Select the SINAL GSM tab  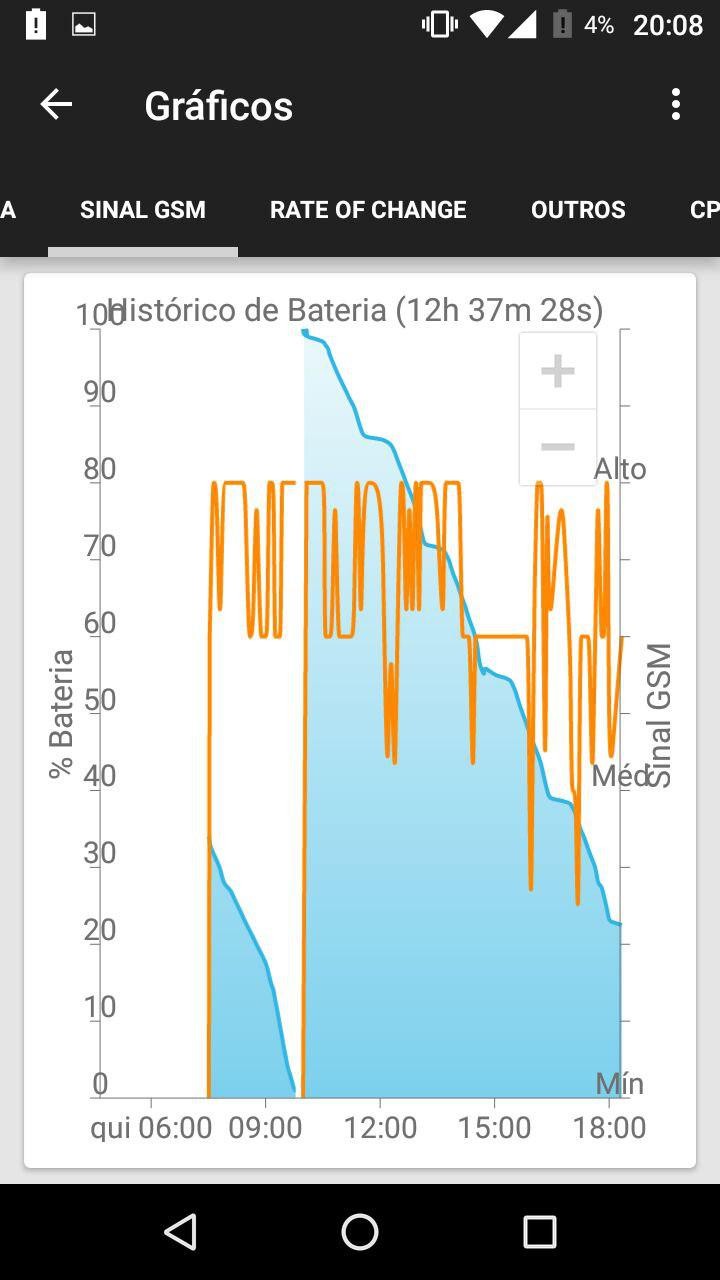point(143,210)
